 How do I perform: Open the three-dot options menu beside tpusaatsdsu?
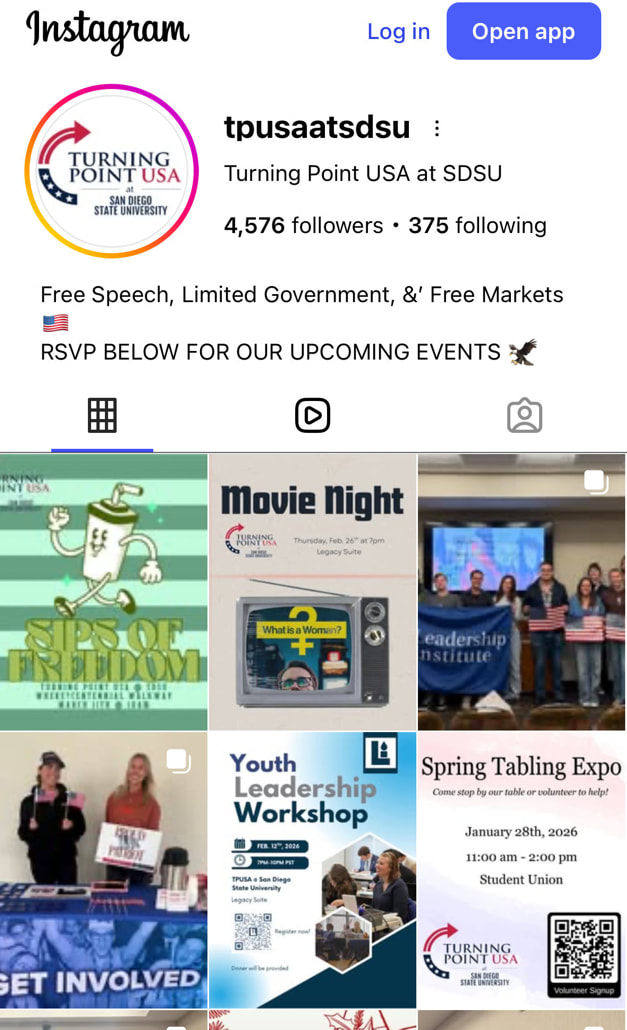coord(436,129)
